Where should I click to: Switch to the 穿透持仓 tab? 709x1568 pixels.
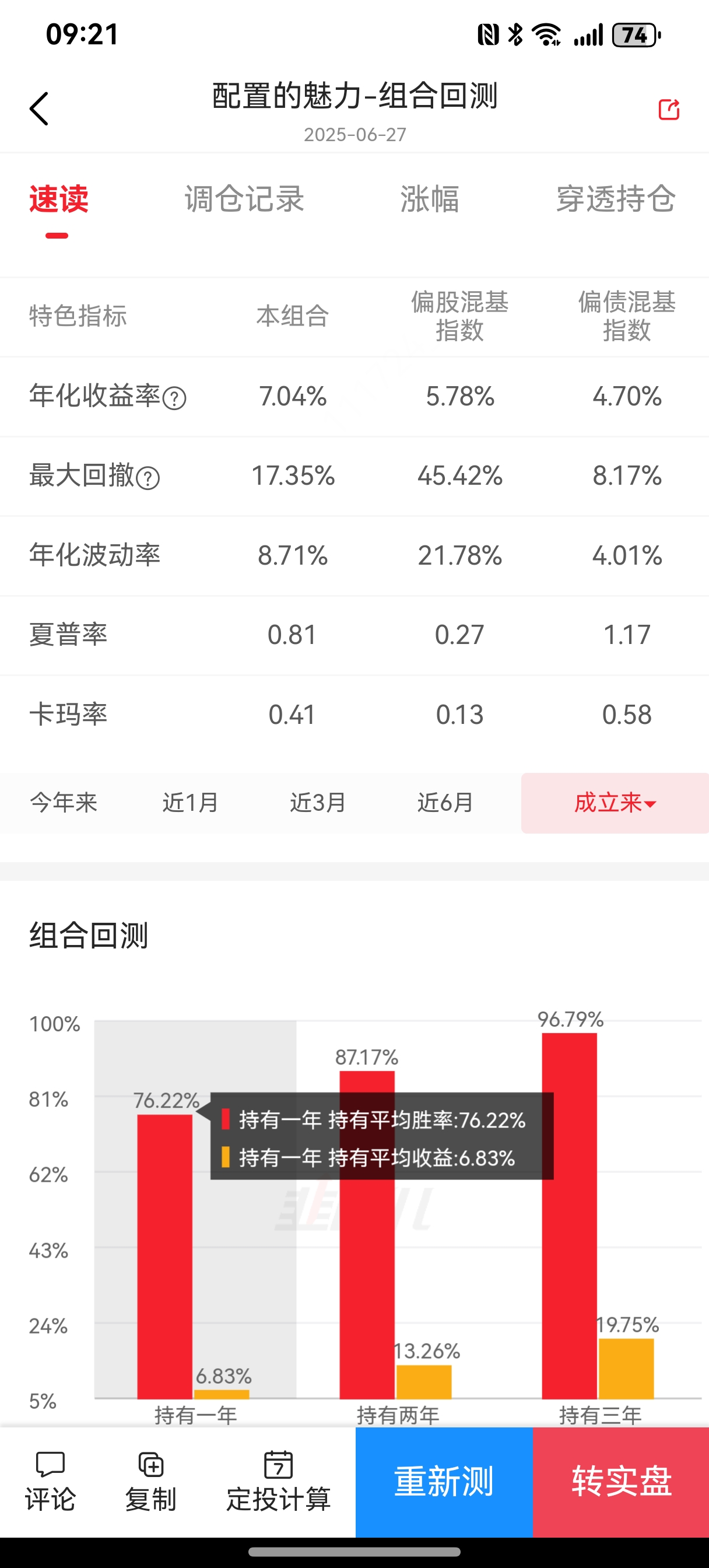[x=616, y=199]
